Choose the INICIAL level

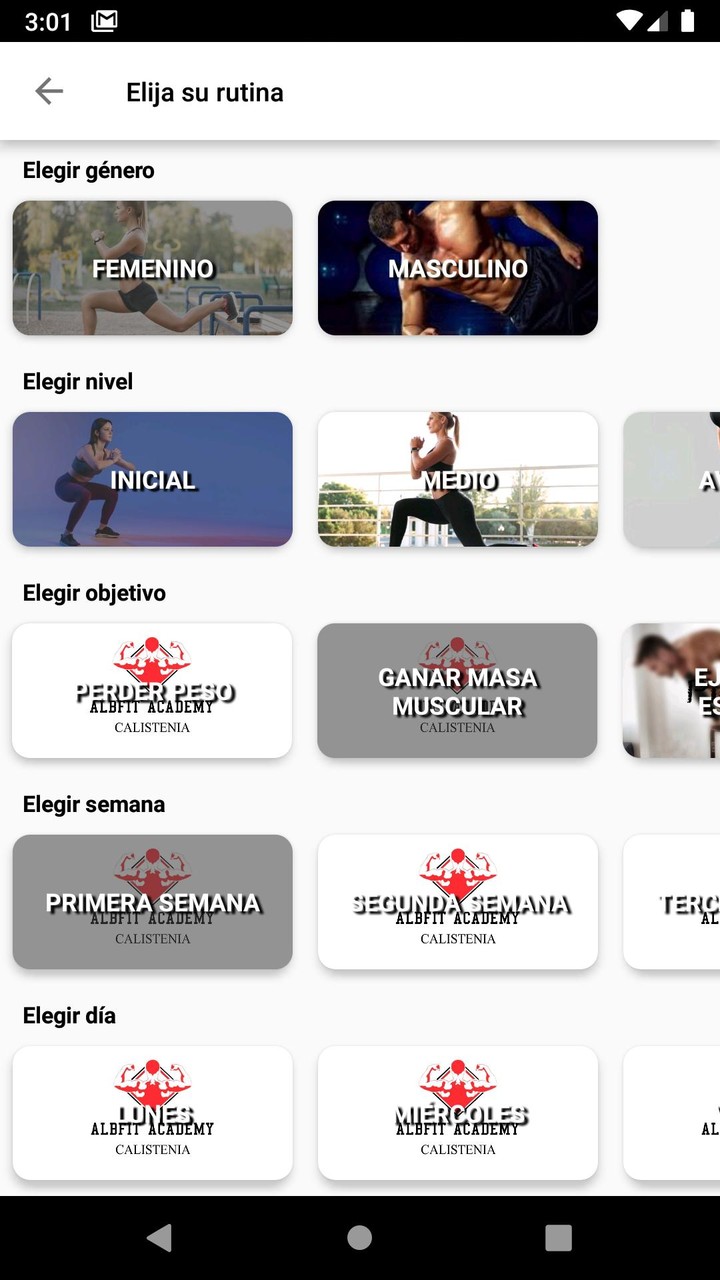click(x=152, y=479)
